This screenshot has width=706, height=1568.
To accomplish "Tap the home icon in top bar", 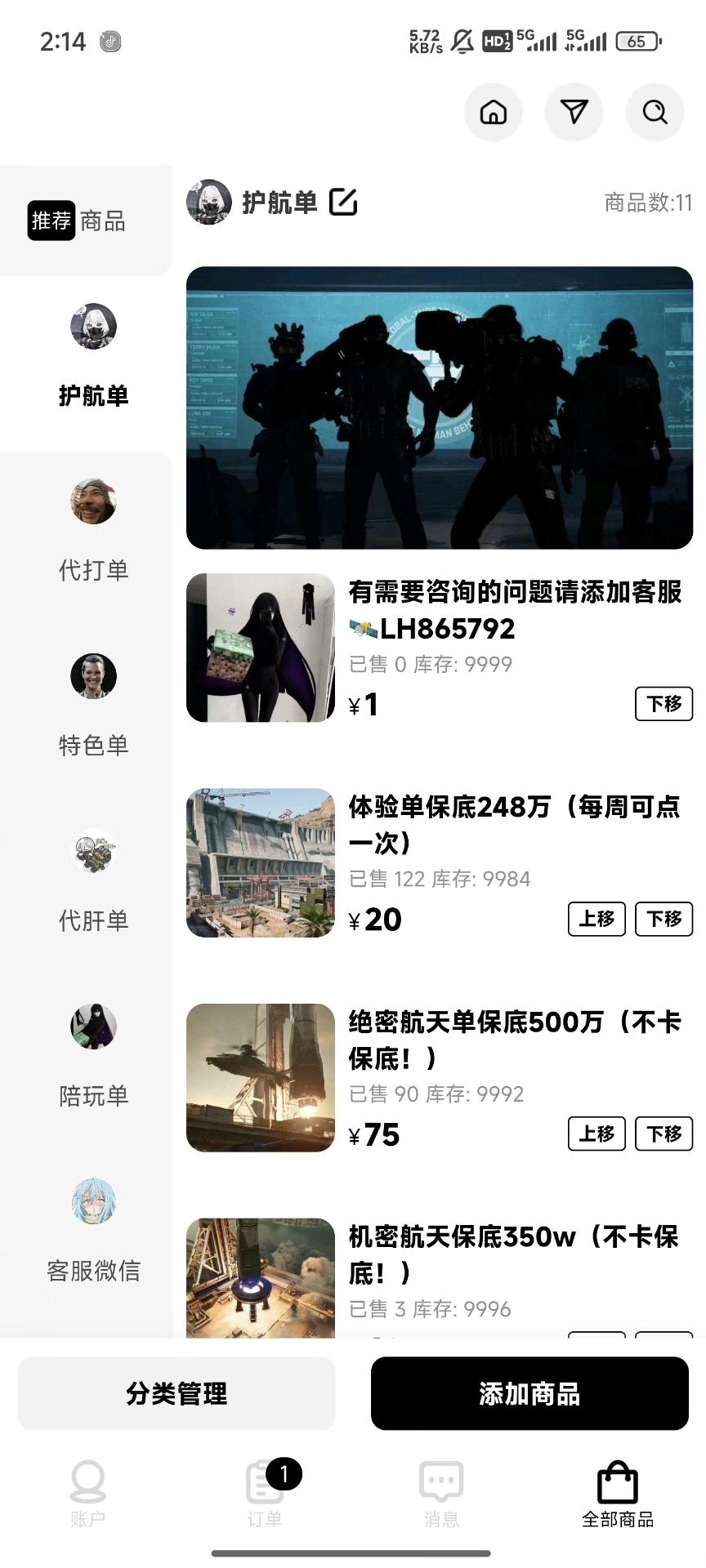I will [493, 112].
